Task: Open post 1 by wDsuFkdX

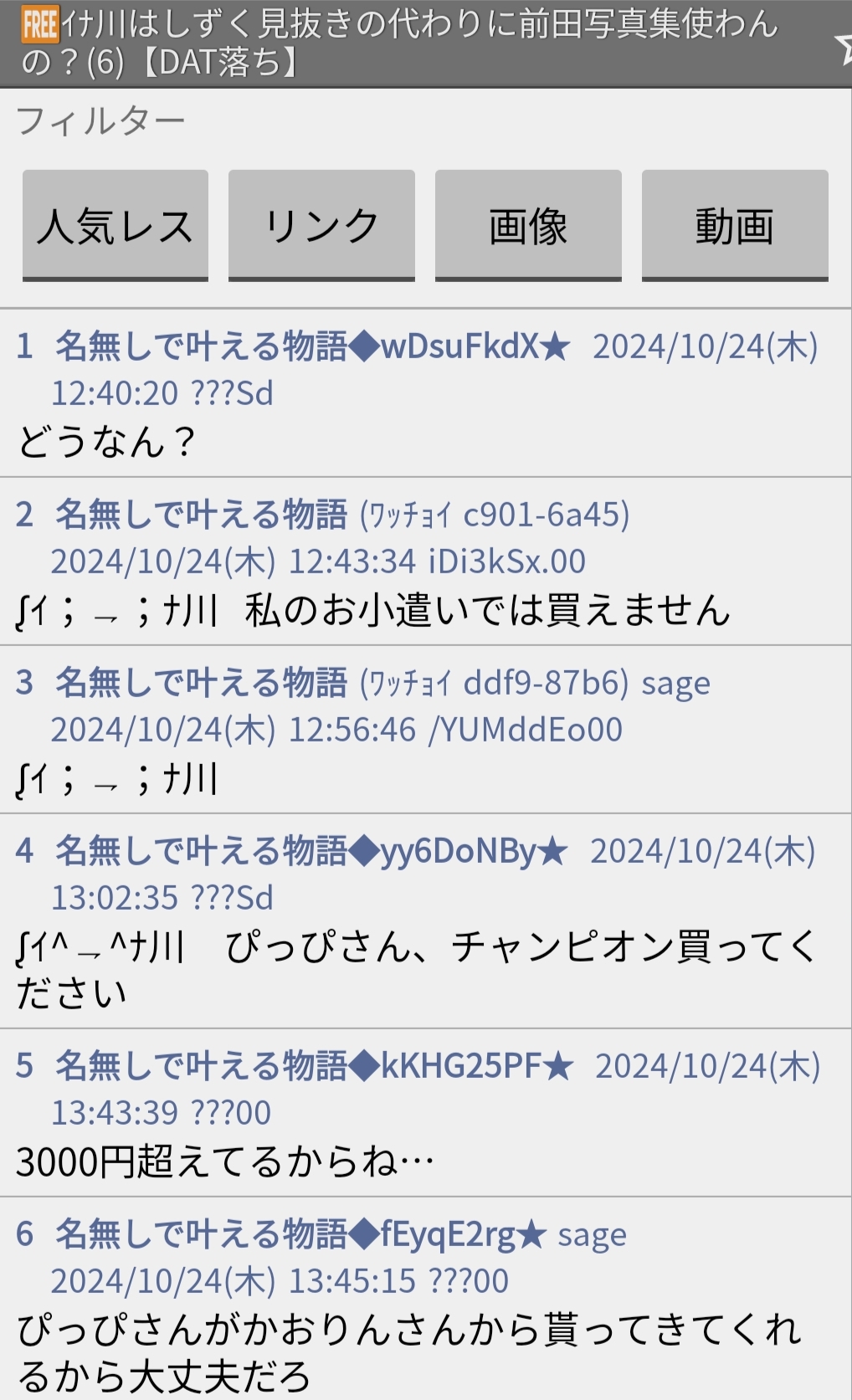Action: pos(426,393)
